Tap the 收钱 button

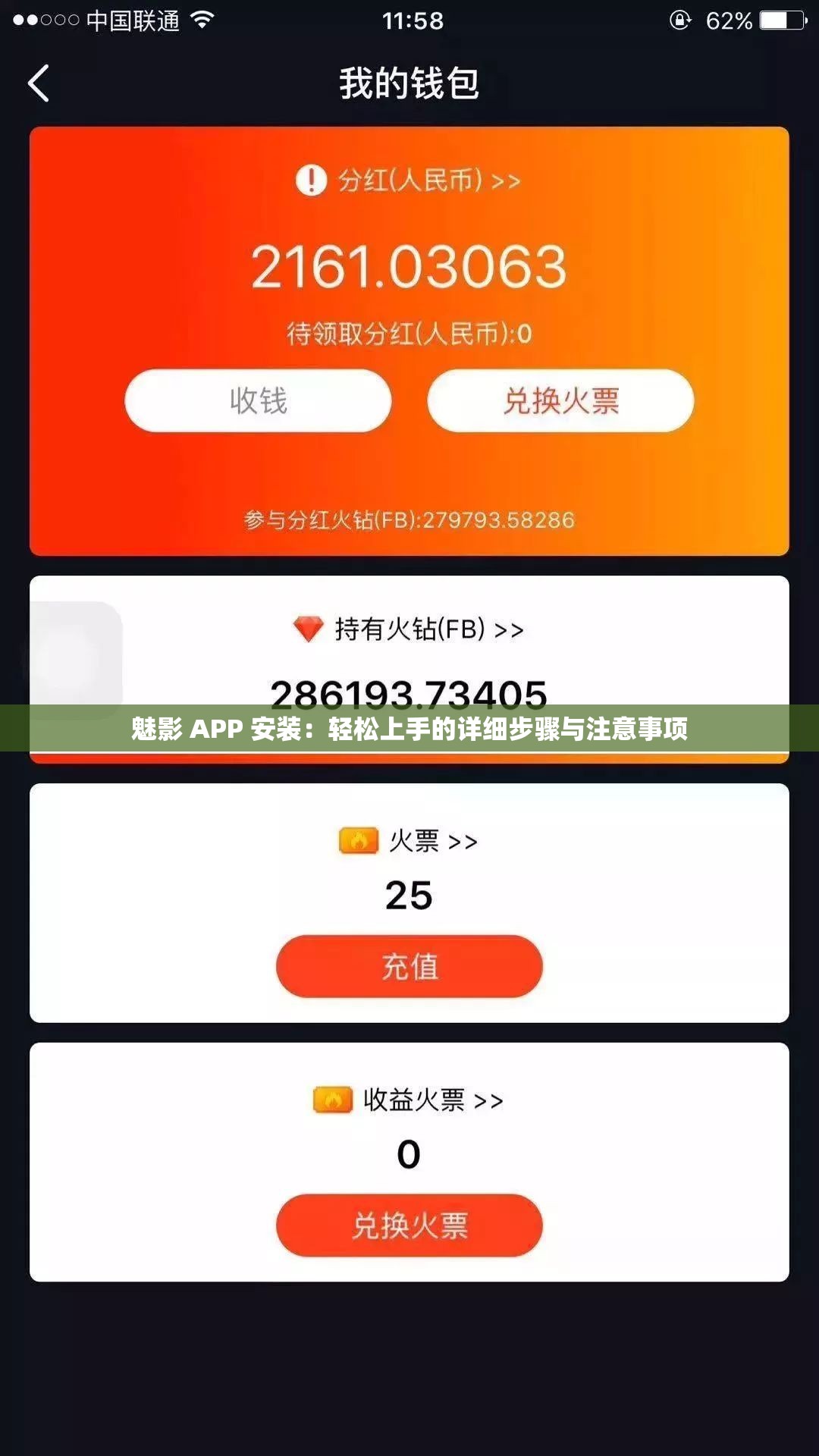tap(256, 402)
